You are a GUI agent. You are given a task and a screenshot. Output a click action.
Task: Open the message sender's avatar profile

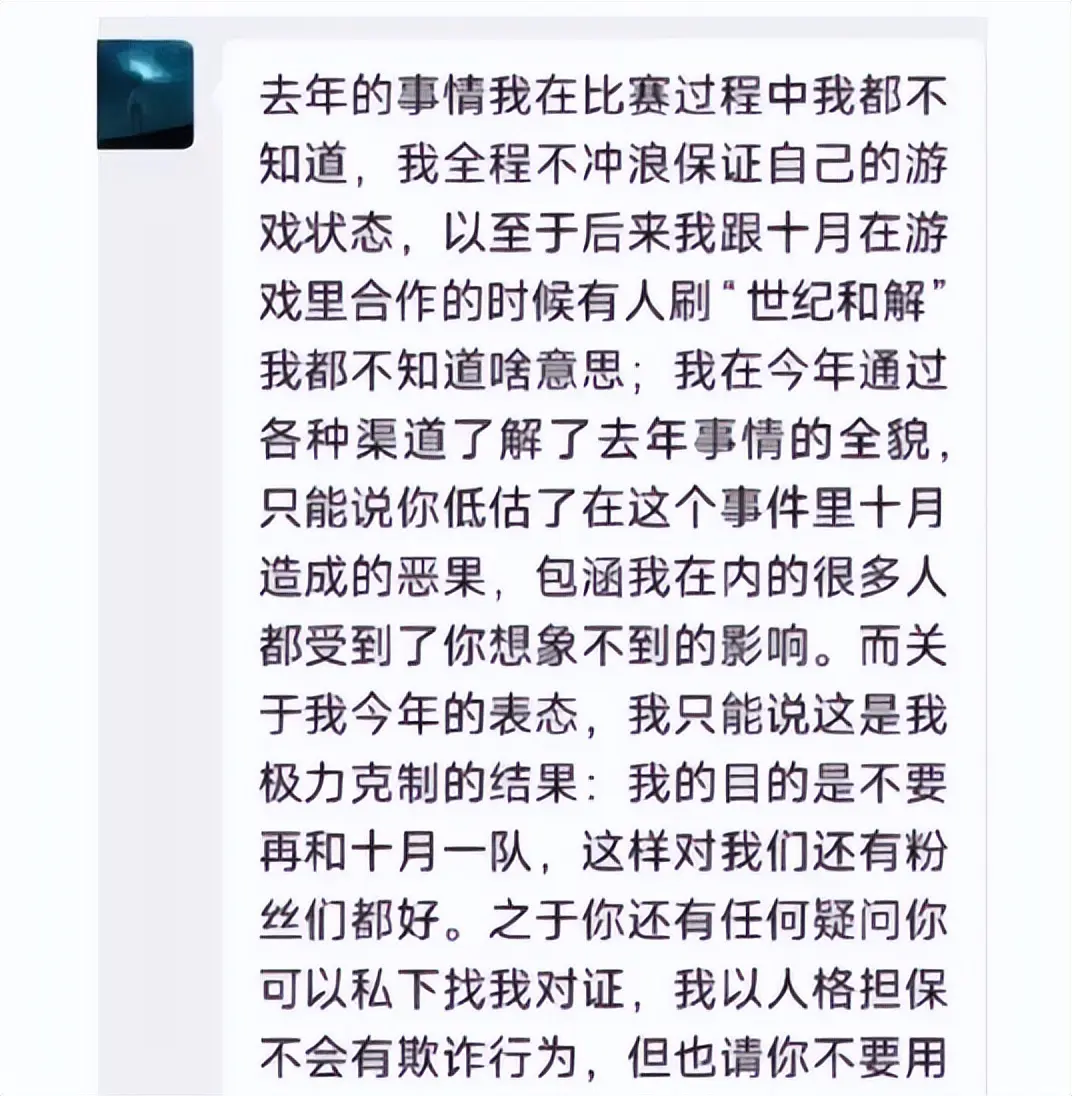tap(145, 95)
